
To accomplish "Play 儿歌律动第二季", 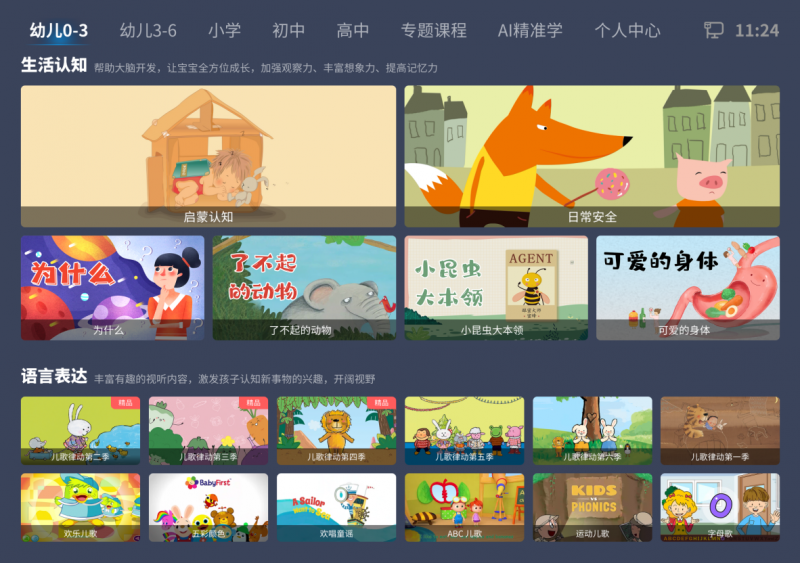I will tap(80, 430).
